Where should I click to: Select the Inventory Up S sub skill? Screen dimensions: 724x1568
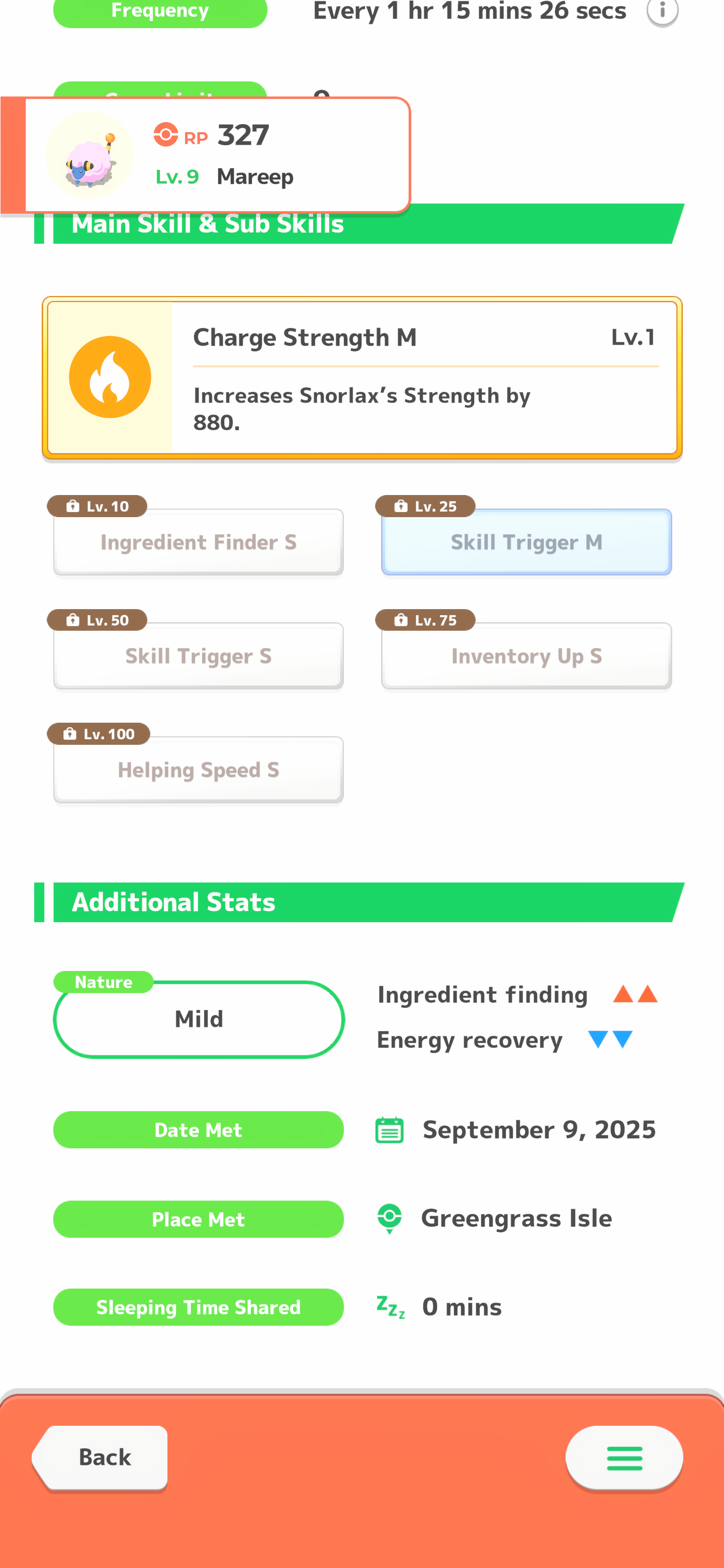pyautogui.click(x=526, y=655)
